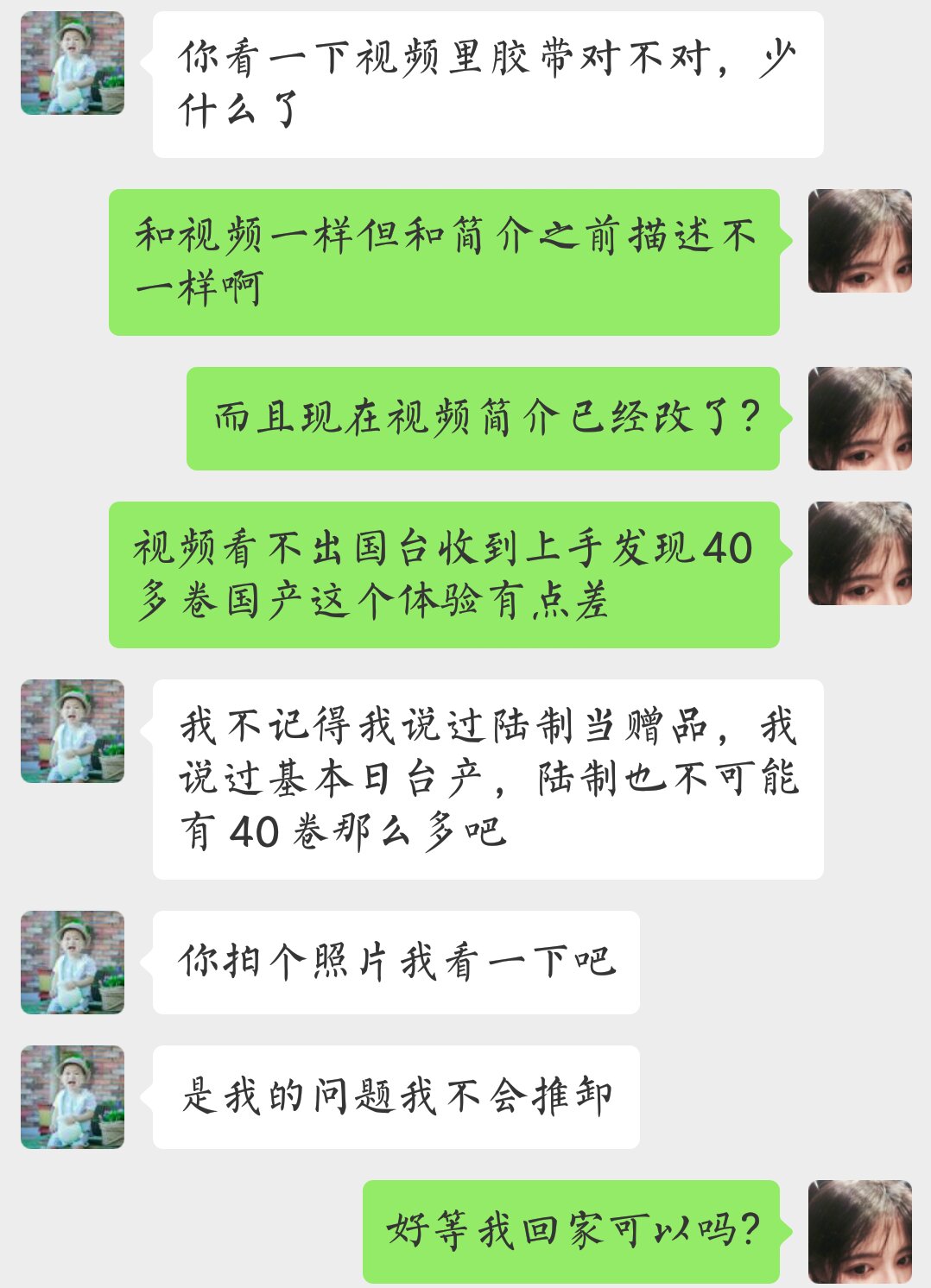Open sender's avatar beside '你看一下视频里胶带对不对' message
The image size is (931, 1288).
73,63
